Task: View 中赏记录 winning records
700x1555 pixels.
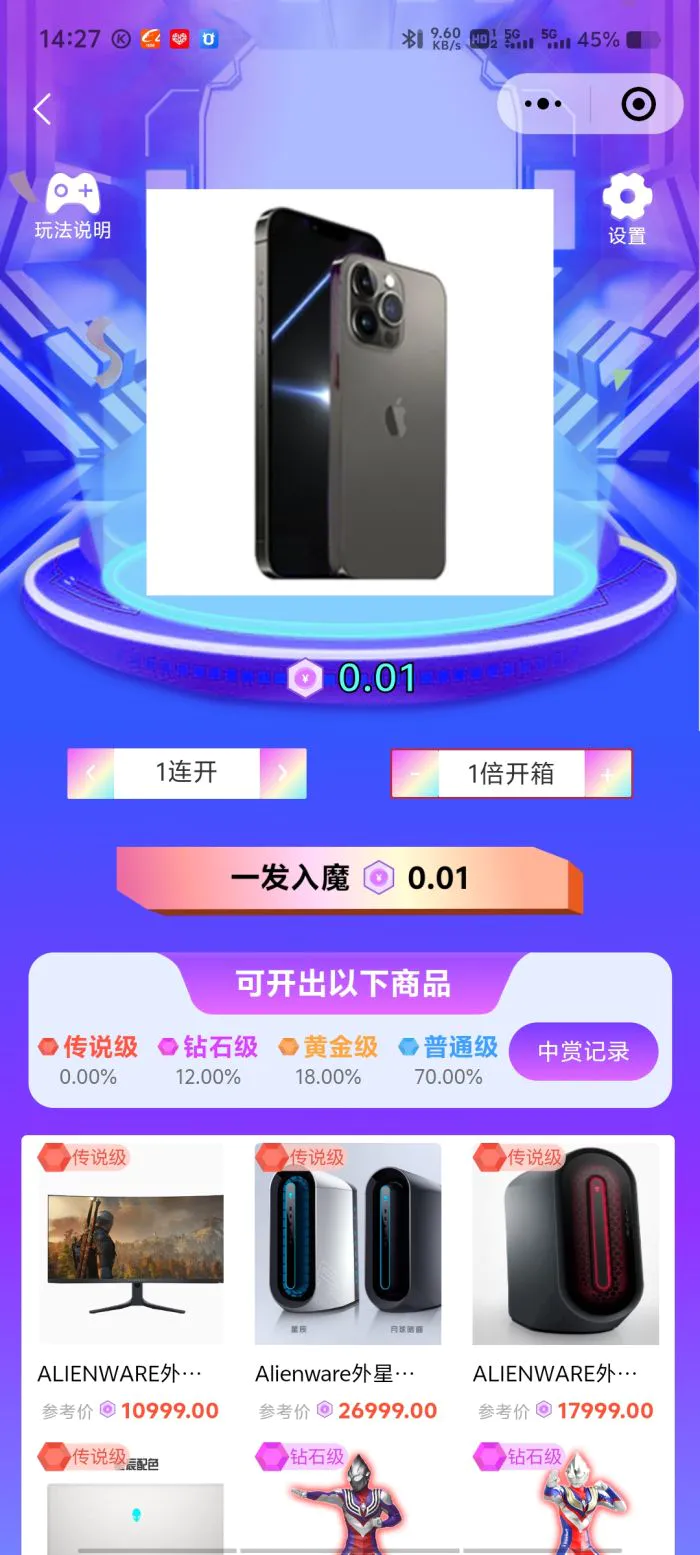Action: (583, 1051)
